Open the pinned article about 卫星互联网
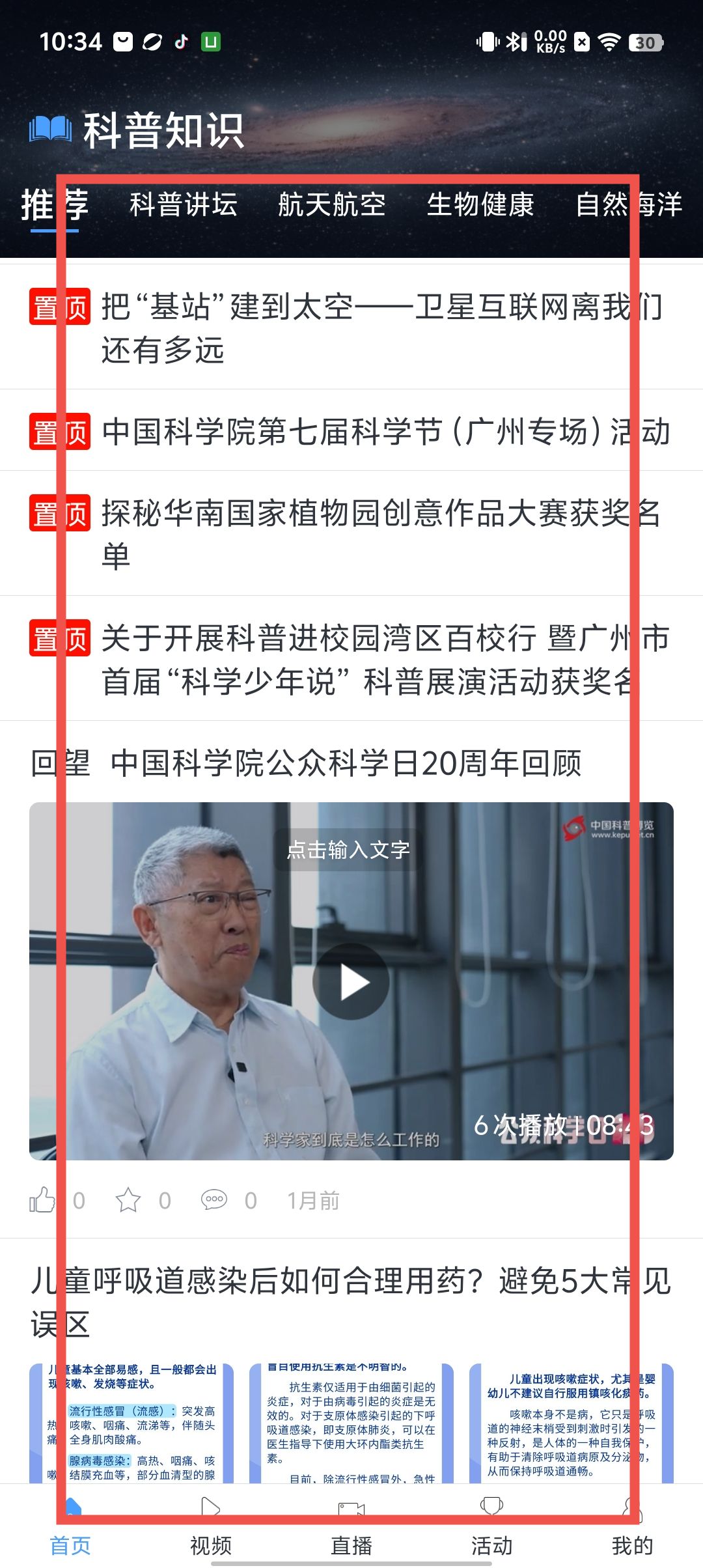Viewport: 703px width, 1568px height. point(381,328)
